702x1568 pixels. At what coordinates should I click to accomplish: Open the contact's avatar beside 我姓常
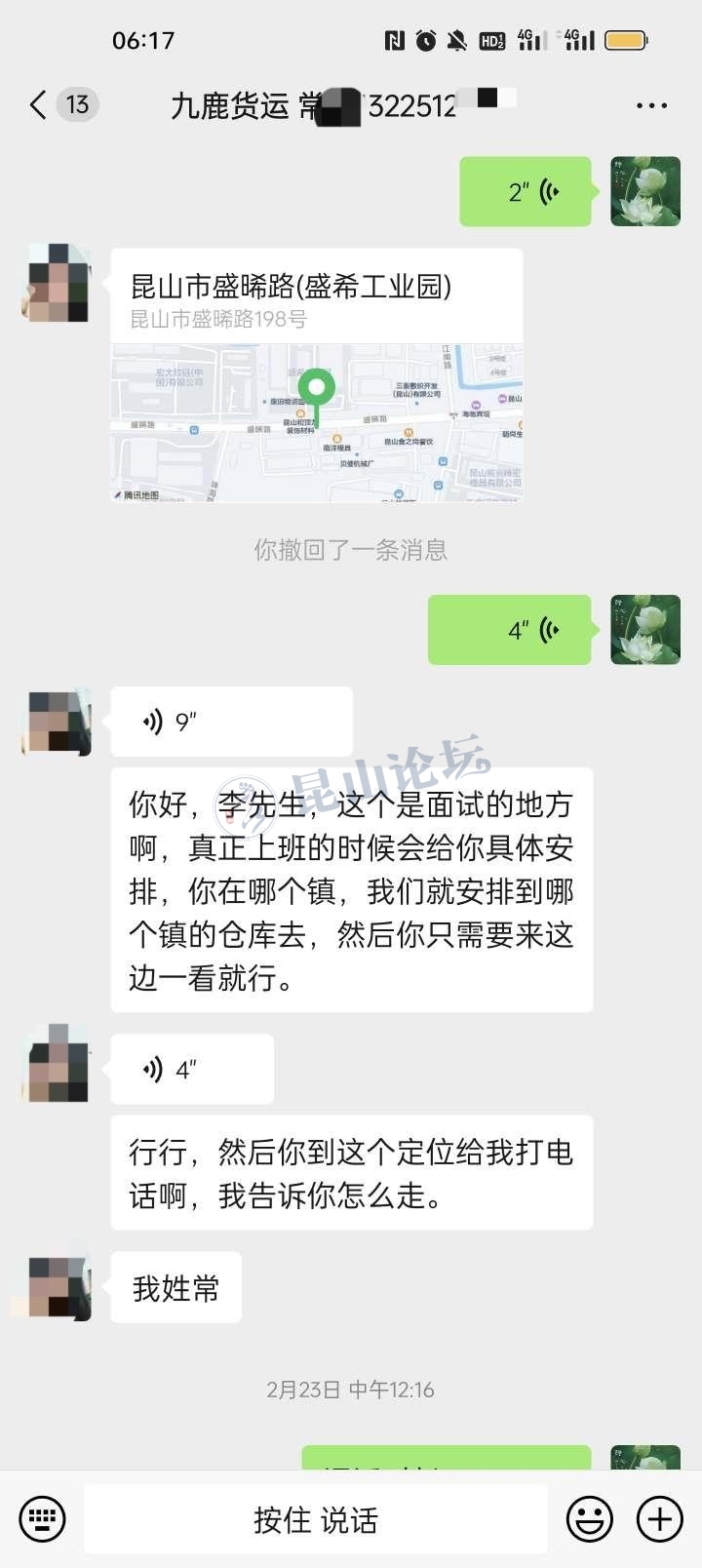(x=56, y=1287)
